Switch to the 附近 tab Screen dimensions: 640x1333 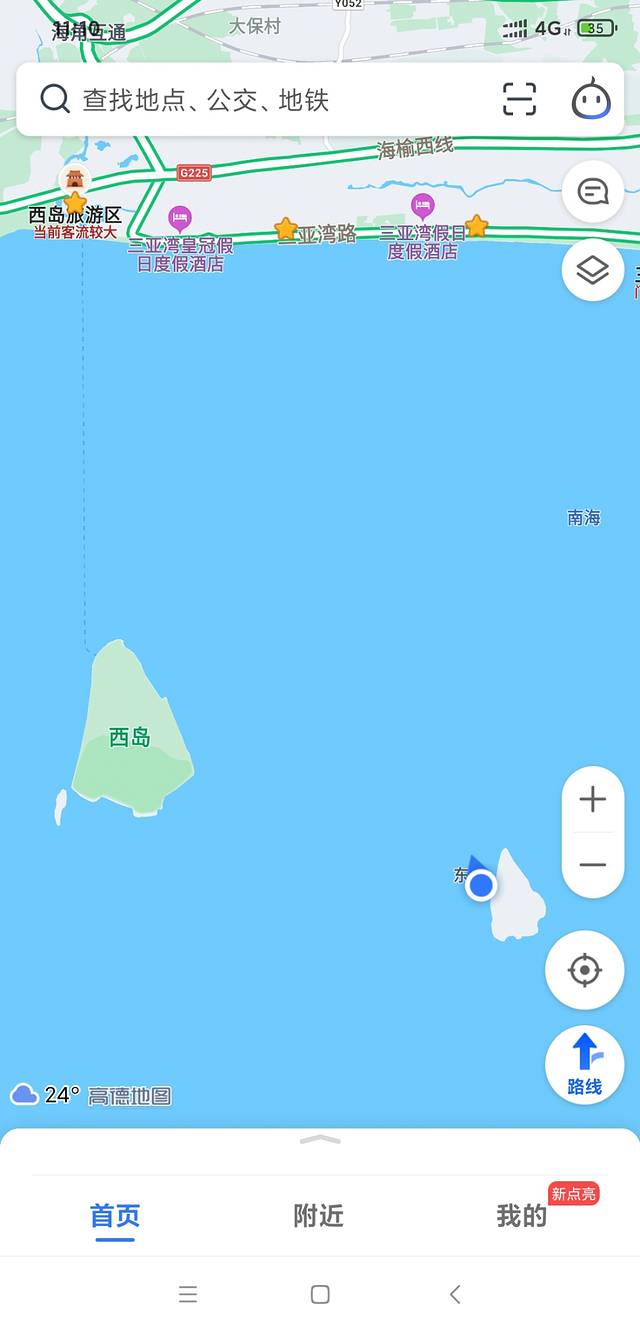pos(319,1216)
